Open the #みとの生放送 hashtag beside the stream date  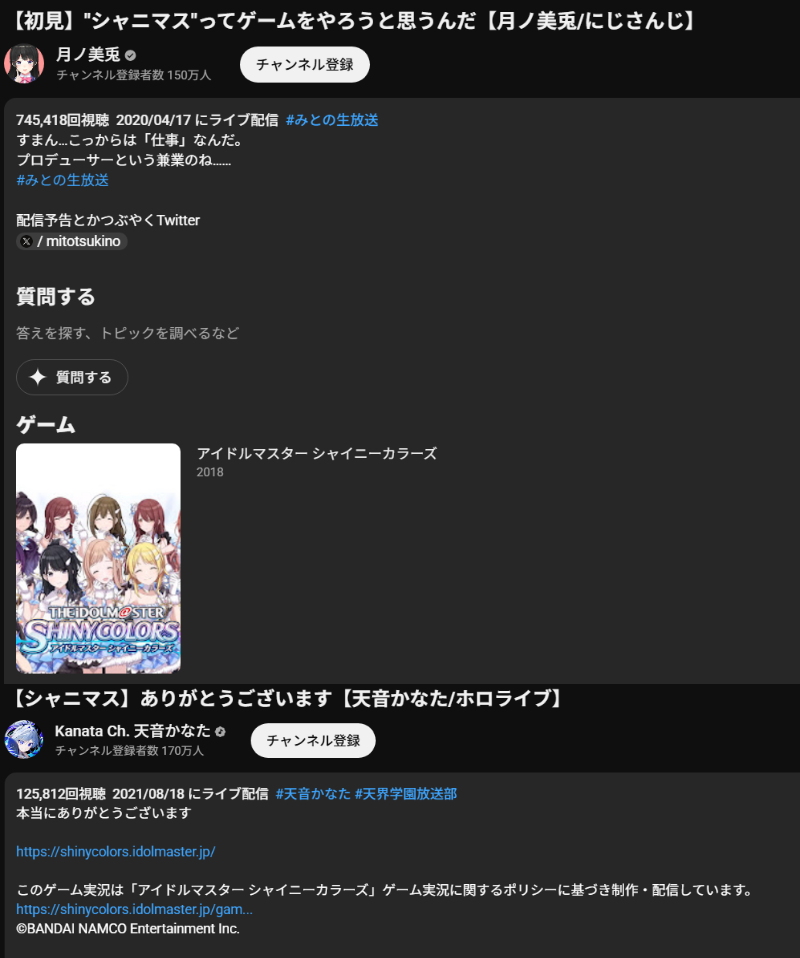pyautogui.click(x=332, y=120)
